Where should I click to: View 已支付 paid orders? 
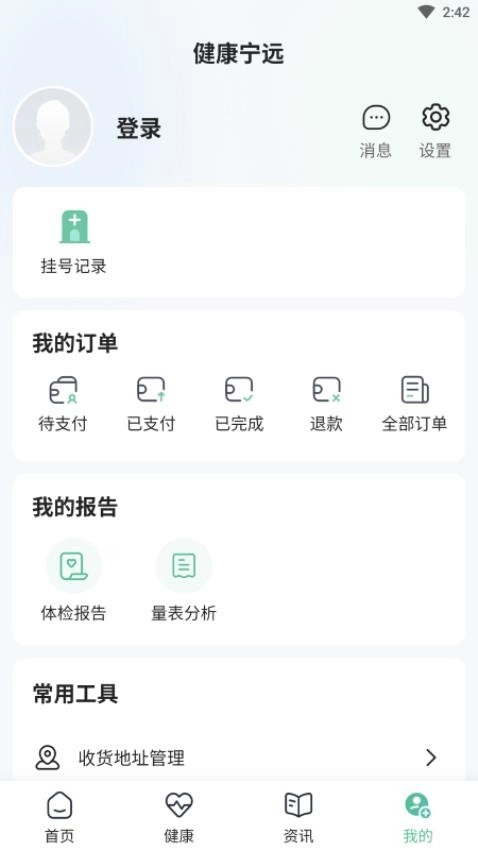[151, 404]
